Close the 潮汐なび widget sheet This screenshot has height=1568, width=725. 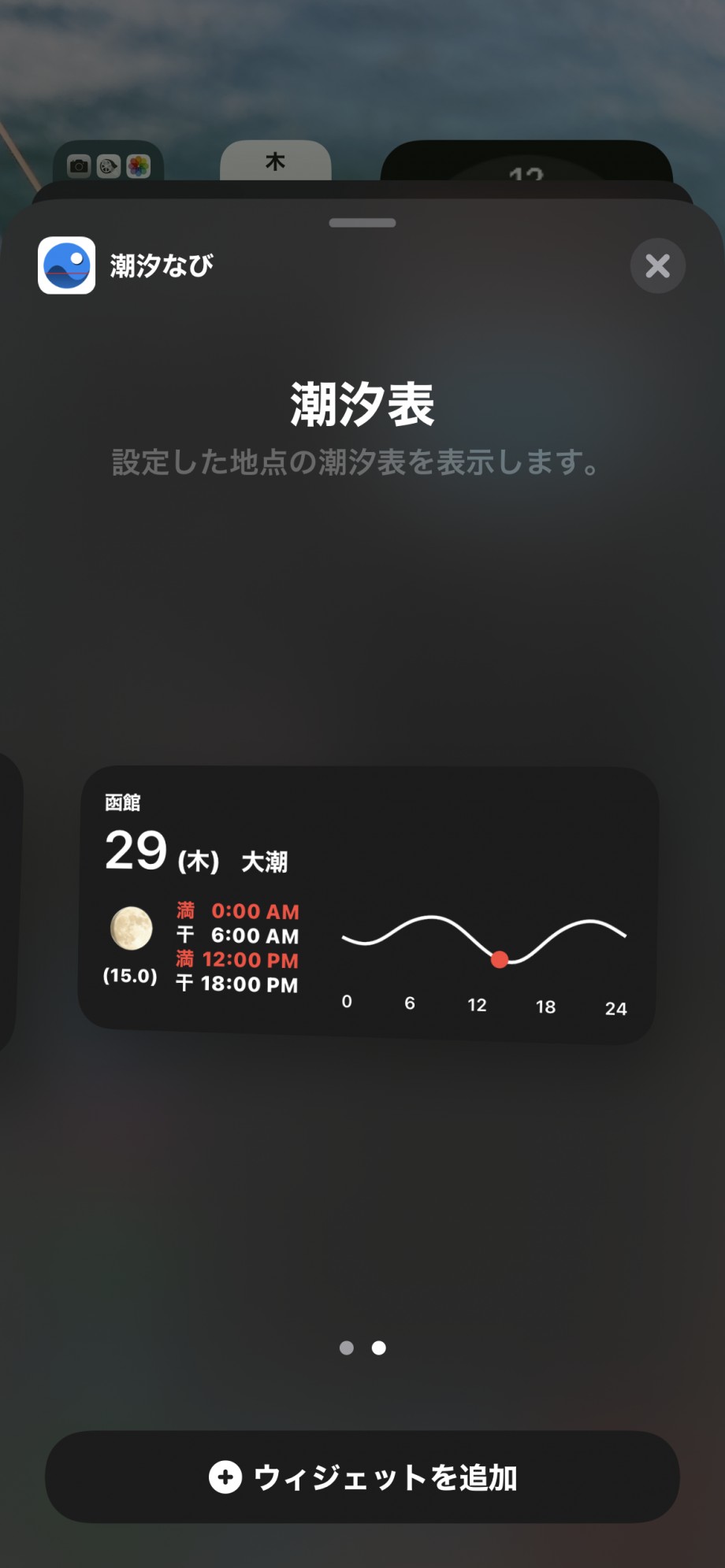pos(657,266)
